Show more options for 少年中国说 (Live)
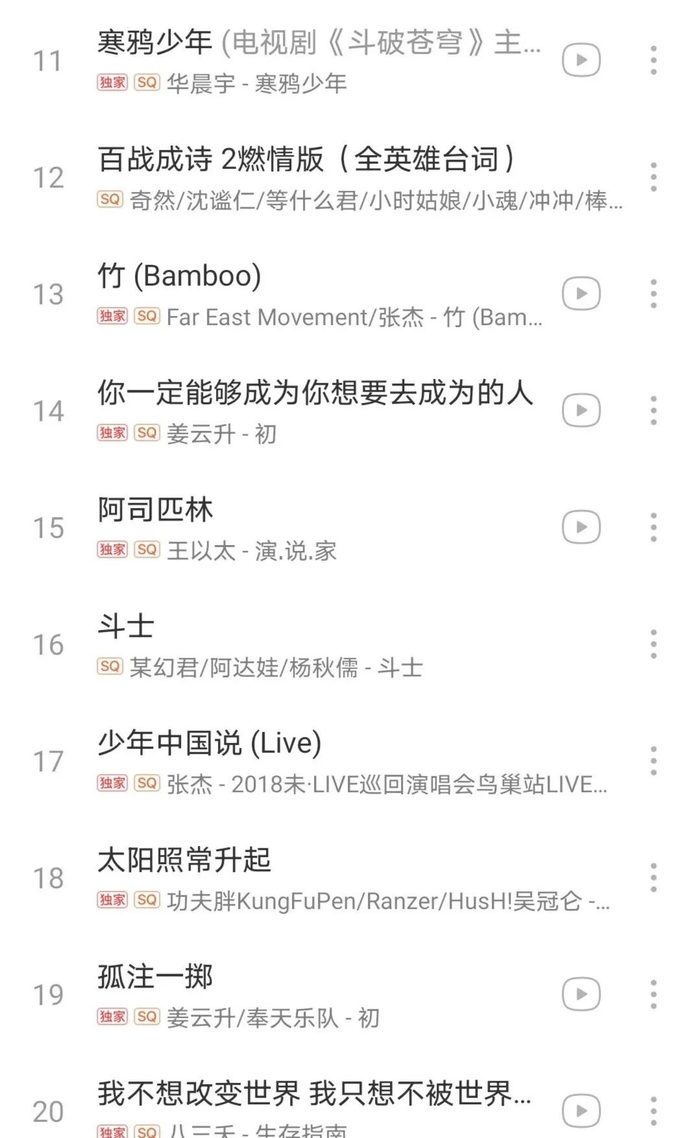The width and height of the screenshot is (700, 1138). point(653,761)
